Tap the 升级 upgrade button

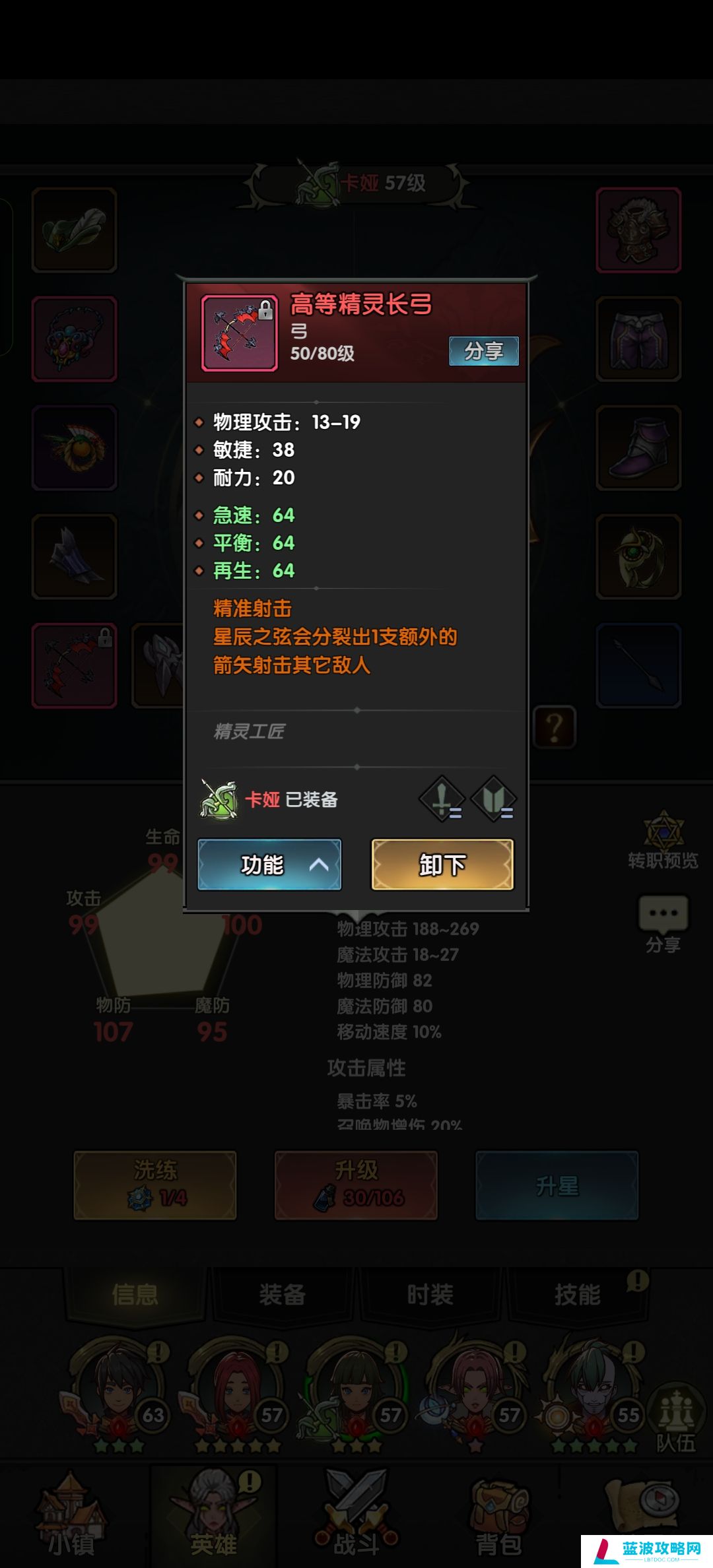(x=356, y=1185)
